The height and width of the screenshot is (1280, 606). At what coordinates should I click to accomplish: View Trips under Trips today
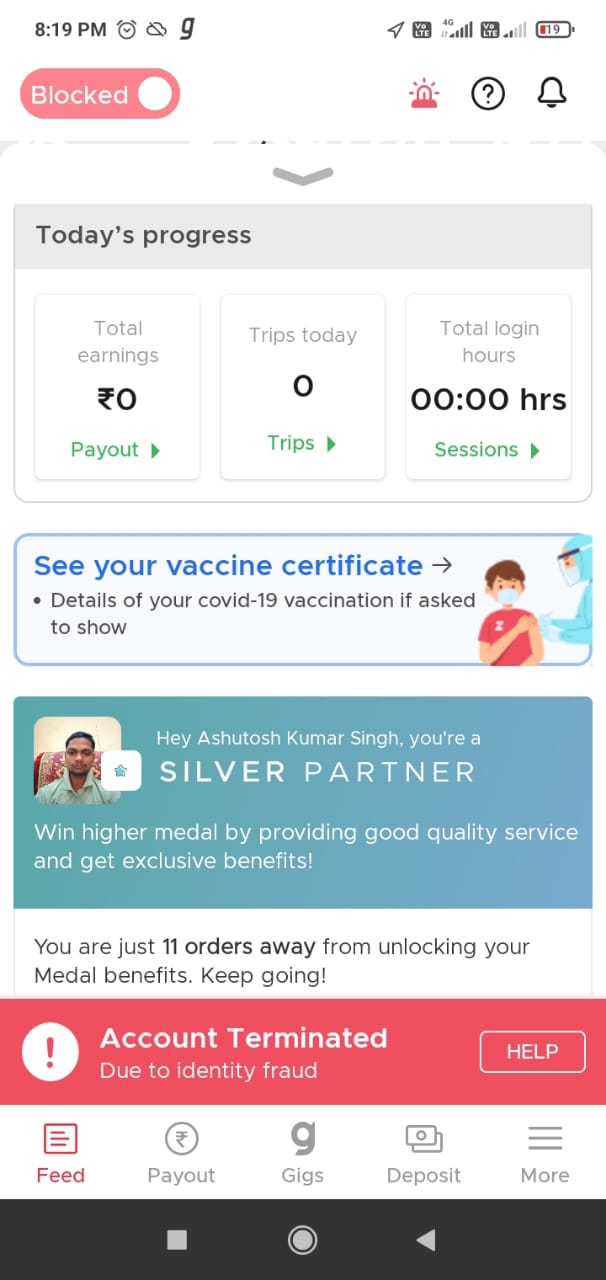[302, 443]
